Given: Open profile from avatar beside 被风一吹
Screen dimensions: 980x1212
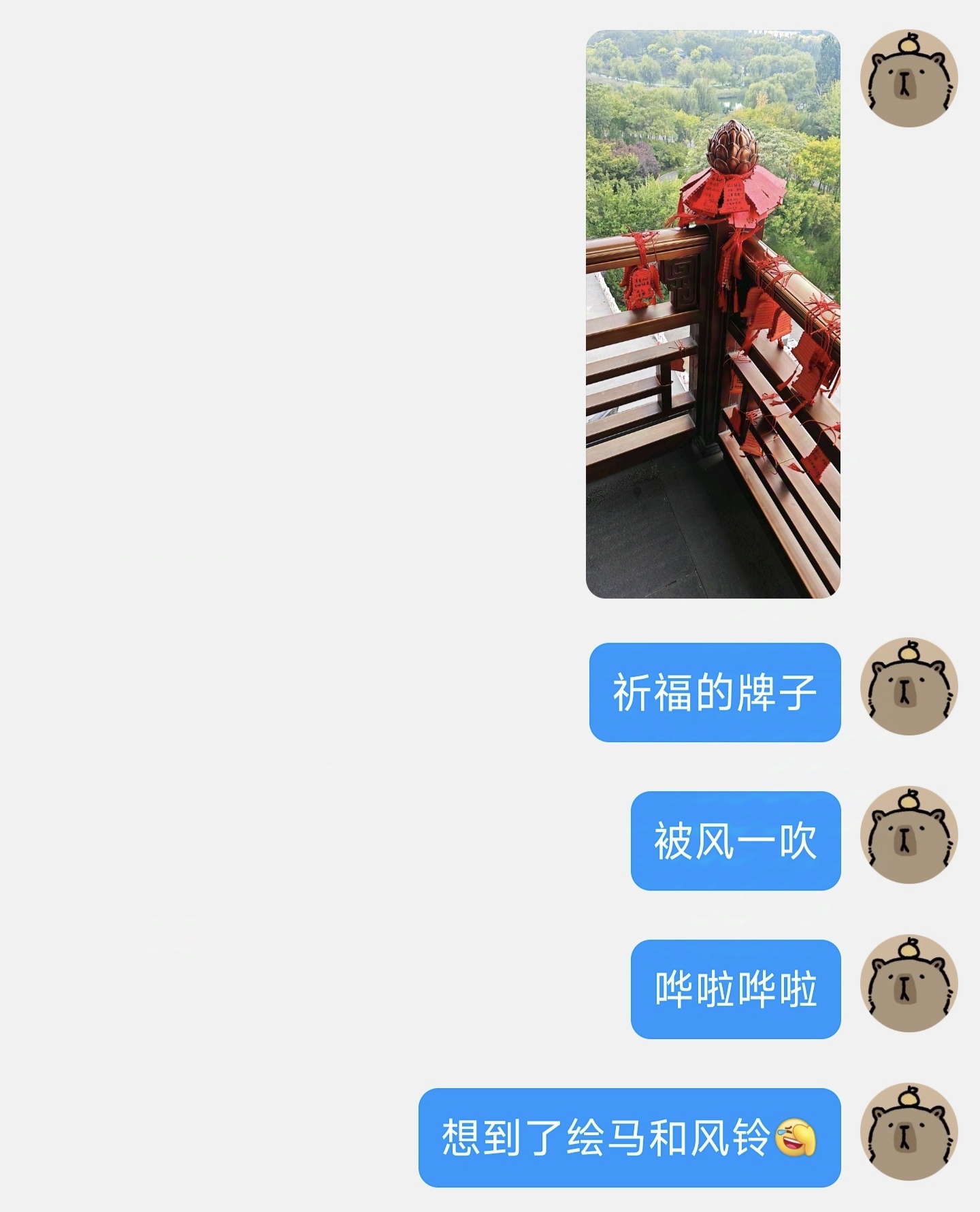Looking at the screenshot, I should tap(909, 836).
